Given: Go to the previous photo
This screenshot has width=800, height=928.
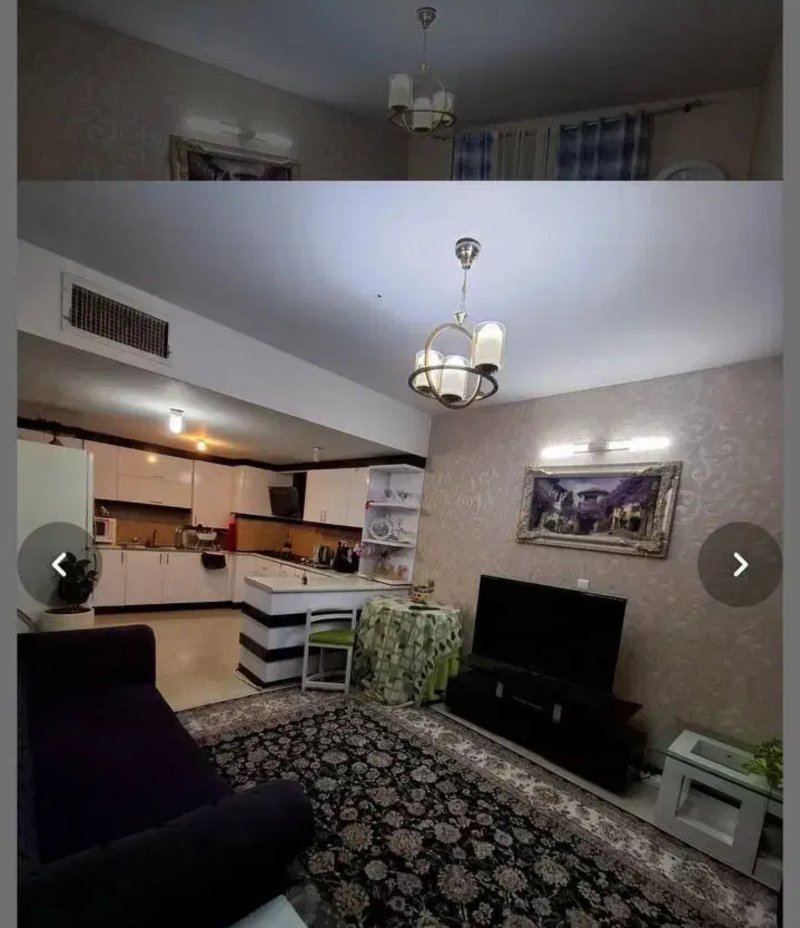Looking at the screenshot, I should tap(59, 564).
